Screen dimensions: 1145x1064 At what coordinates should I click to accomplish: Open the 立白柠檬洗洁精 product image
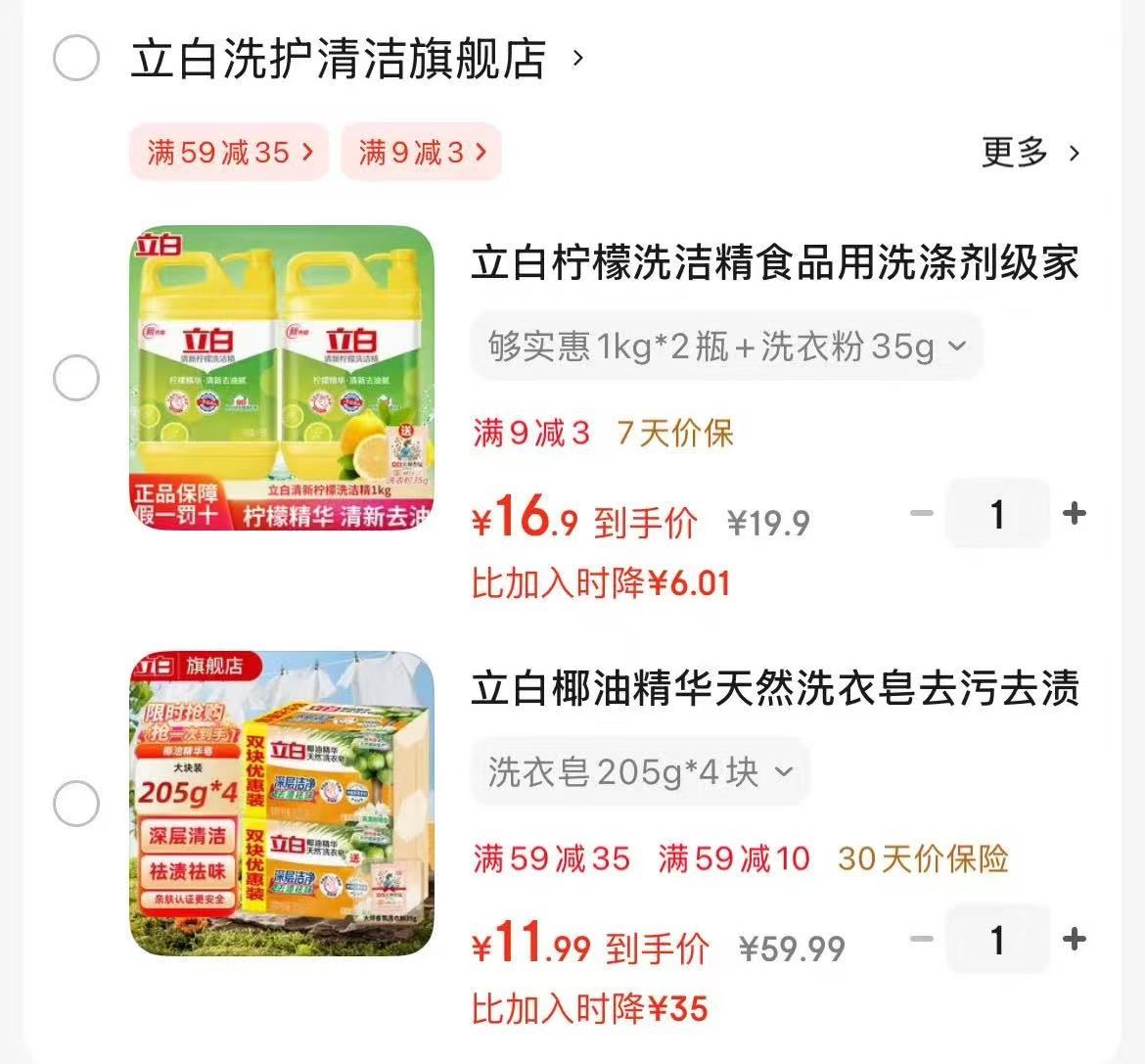click(x=283, y=378)
